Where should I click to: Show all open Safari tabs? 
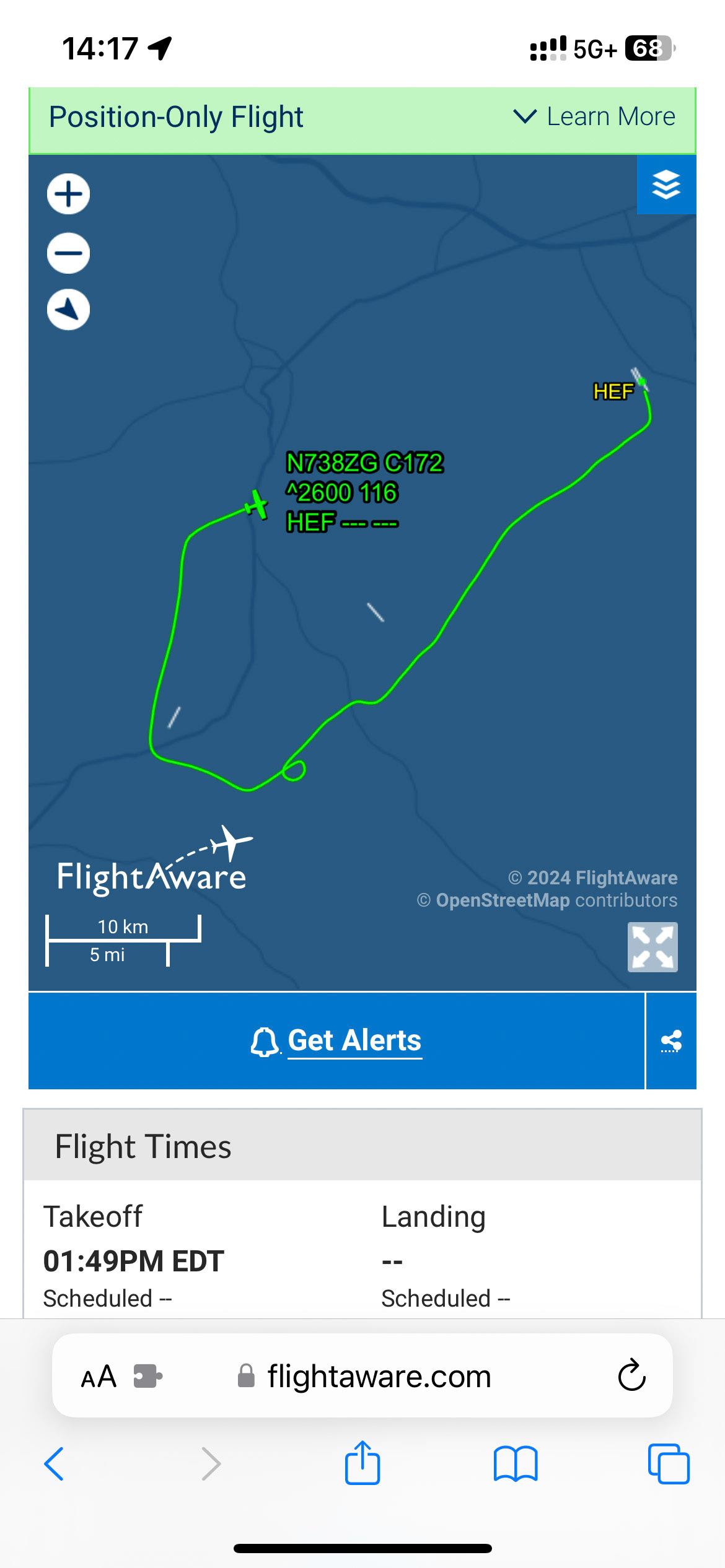click(x=669, y=1464)
